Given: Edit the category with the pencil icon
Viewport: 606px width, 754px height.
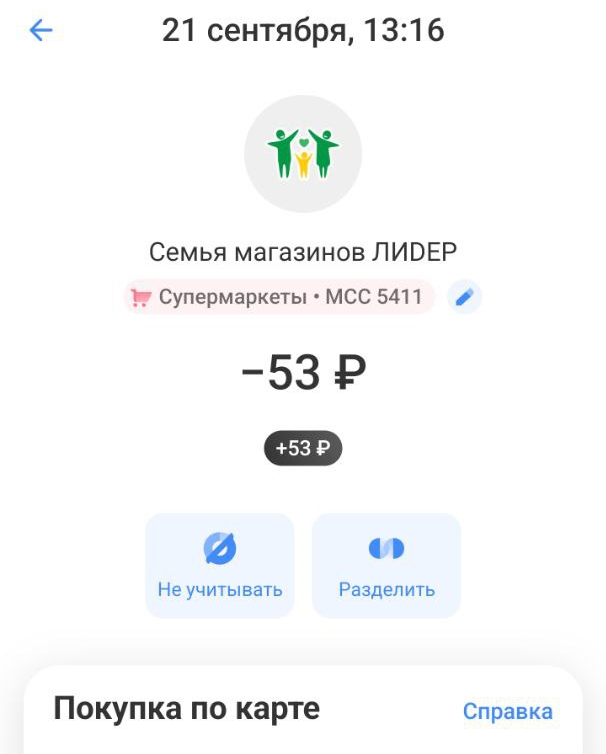Looking at the screenshot, I should tap(464, 297).
